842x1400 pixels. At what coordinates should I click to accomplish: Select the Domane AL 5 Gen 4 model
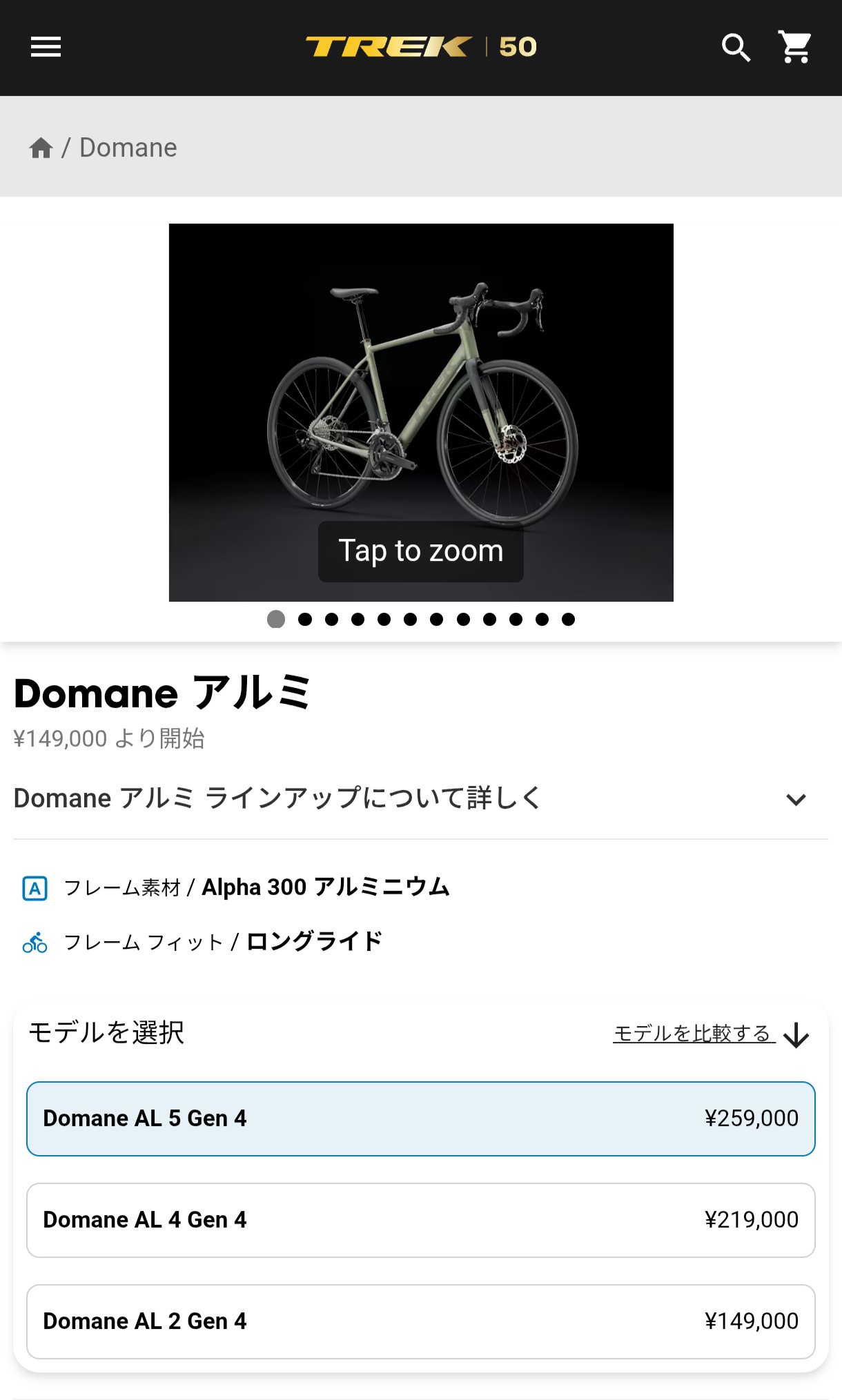421,1118
